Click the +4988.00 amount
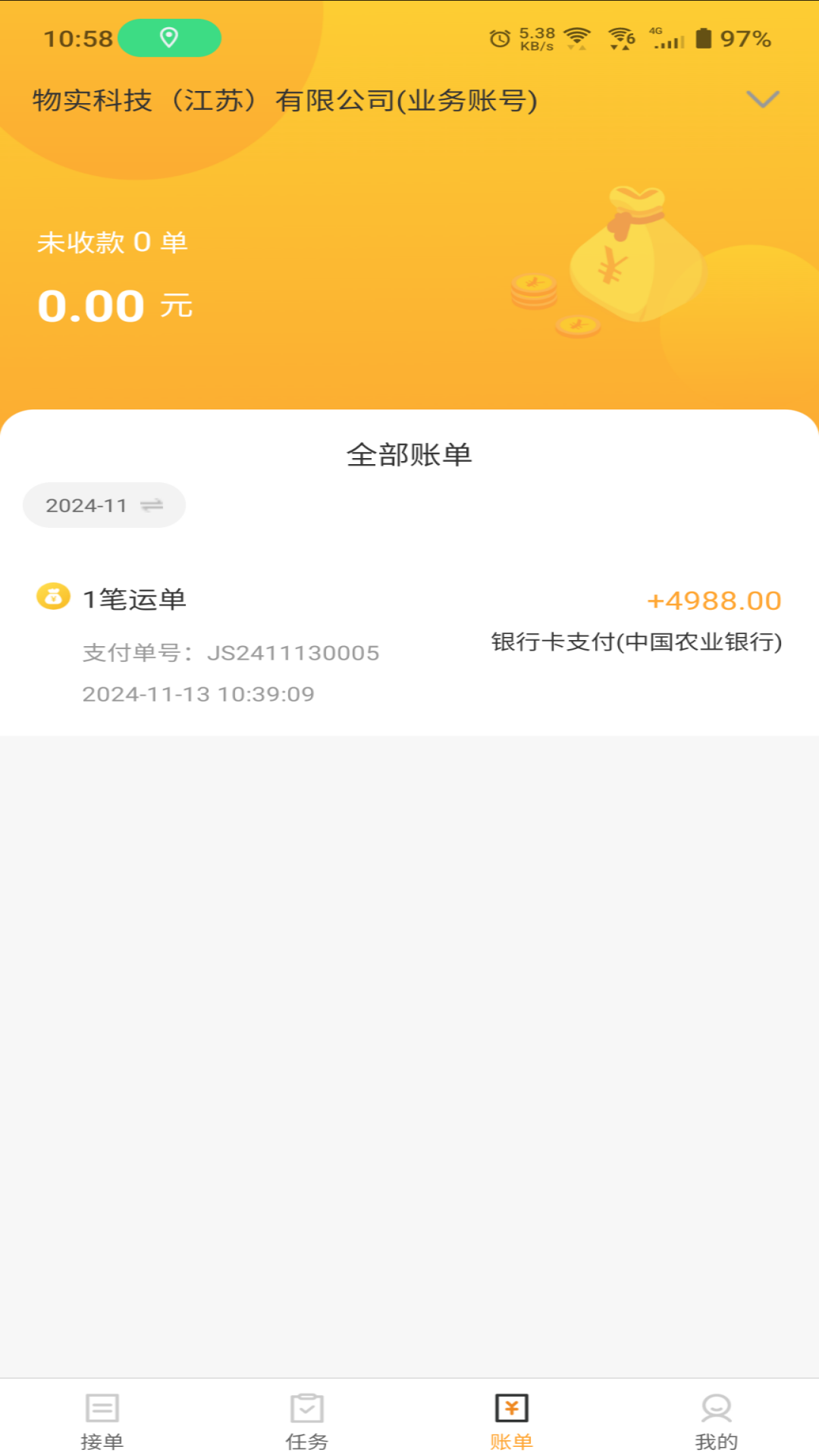This screenshot has height=1456, width=819. (713, 600)
